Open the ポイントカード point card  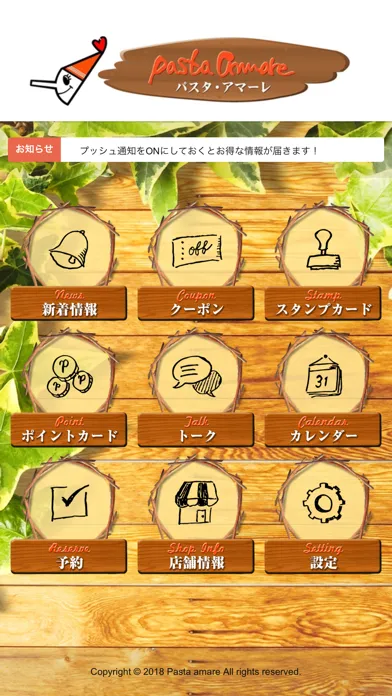(x=69, y=389)
